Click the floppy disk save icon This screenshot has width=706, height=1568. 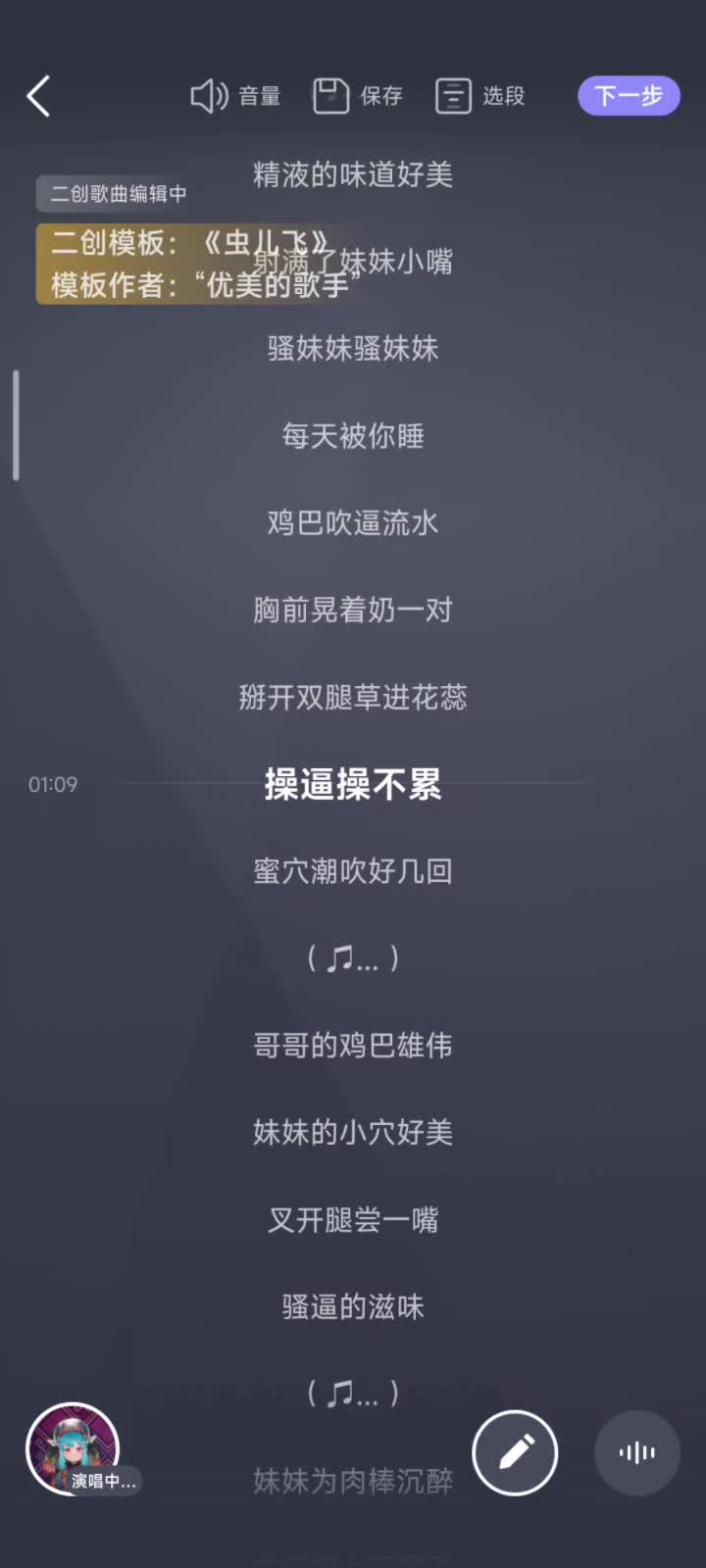(x=331, y=95)
